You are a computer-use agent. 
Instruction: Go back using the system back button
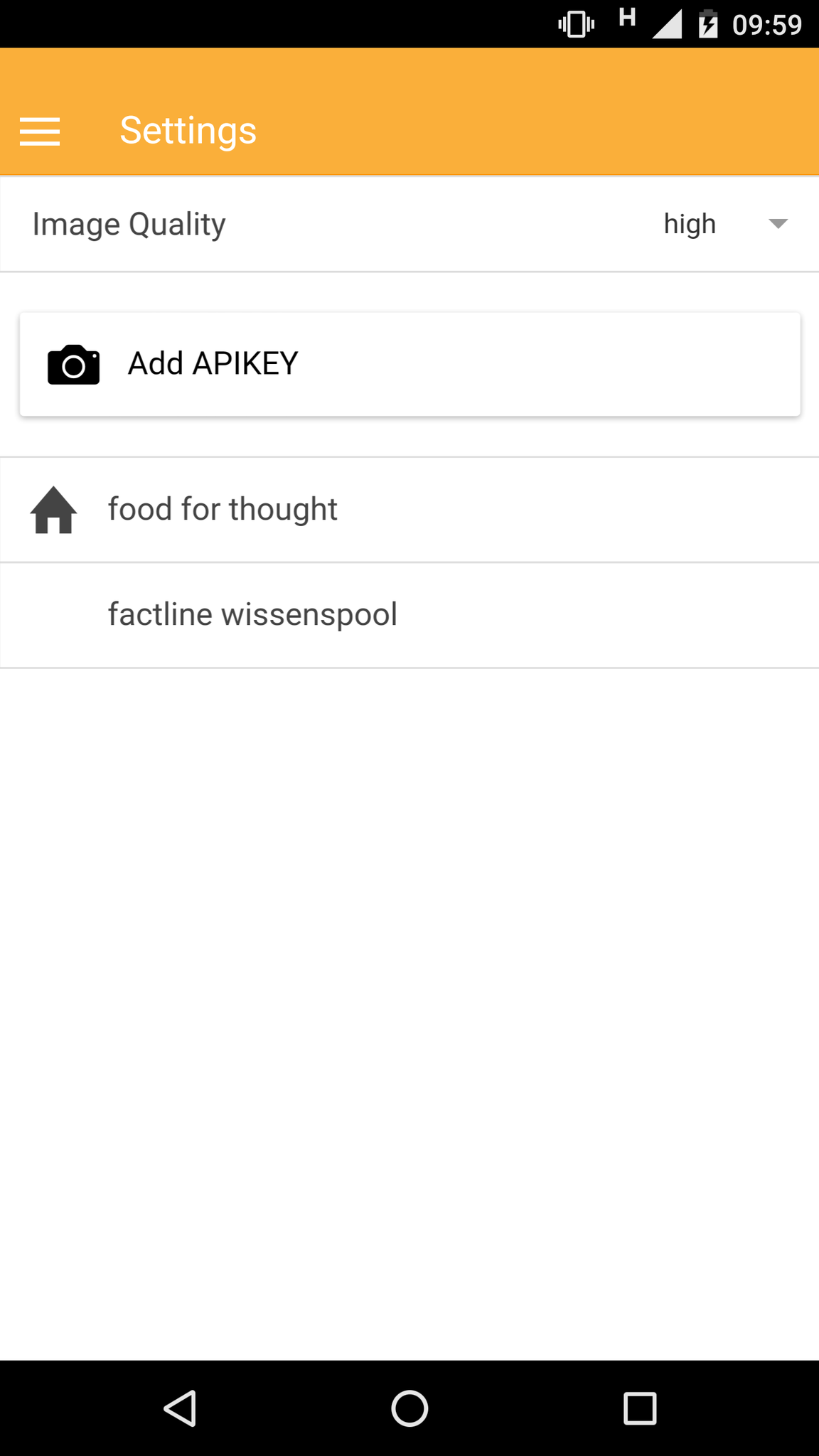(x=180, y=1408)
